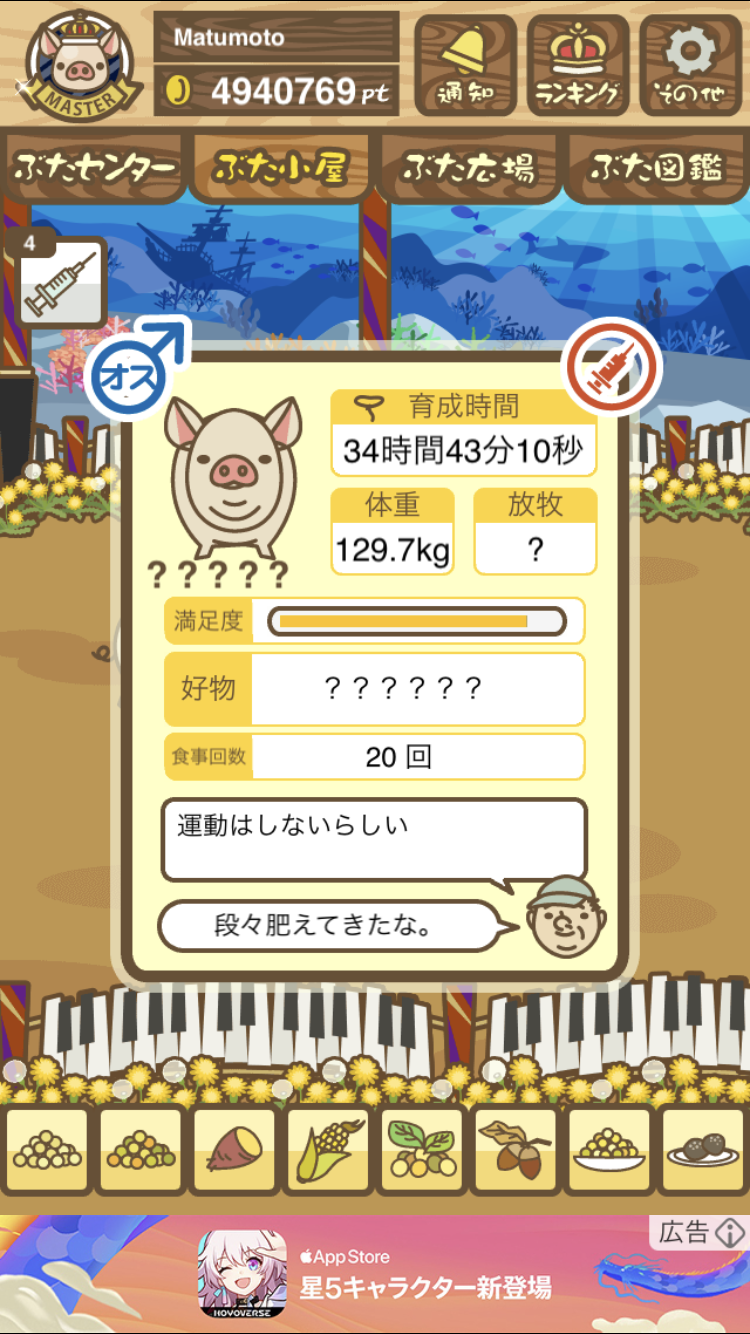Screen dimensions: 750x1334
Task: Open the 星5キャラクター新登場 App Store ad
Action: [375, 1273]
